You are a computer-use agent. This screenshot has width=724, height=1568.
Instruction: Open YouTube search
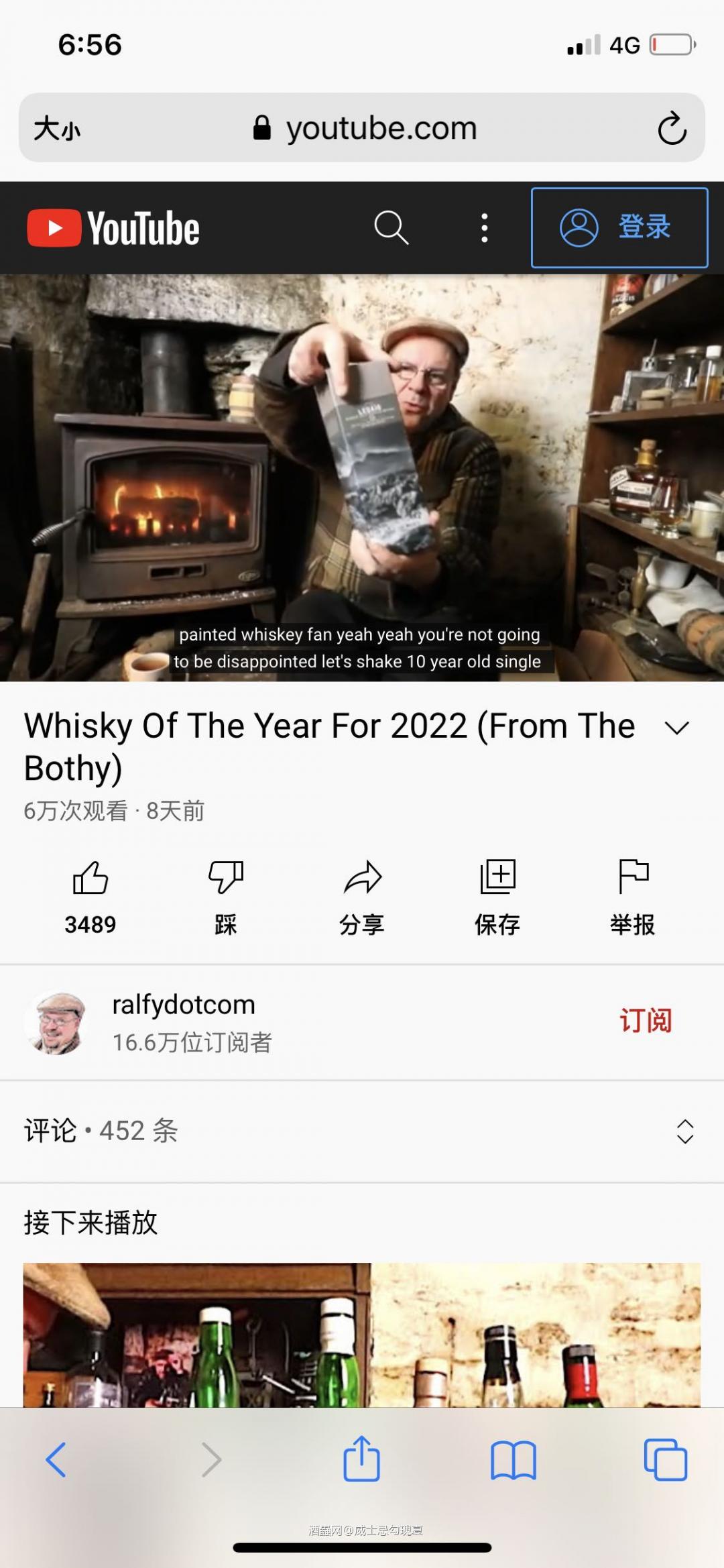(392, 228)
